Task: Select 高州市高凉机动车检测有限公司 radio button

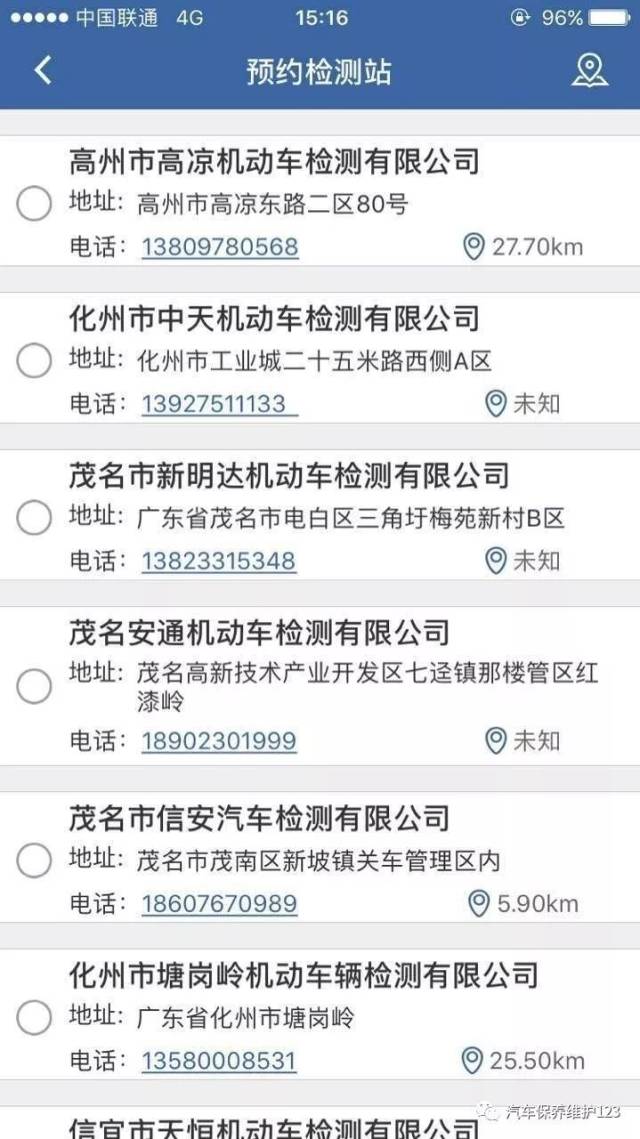Action: coord(34,204)
